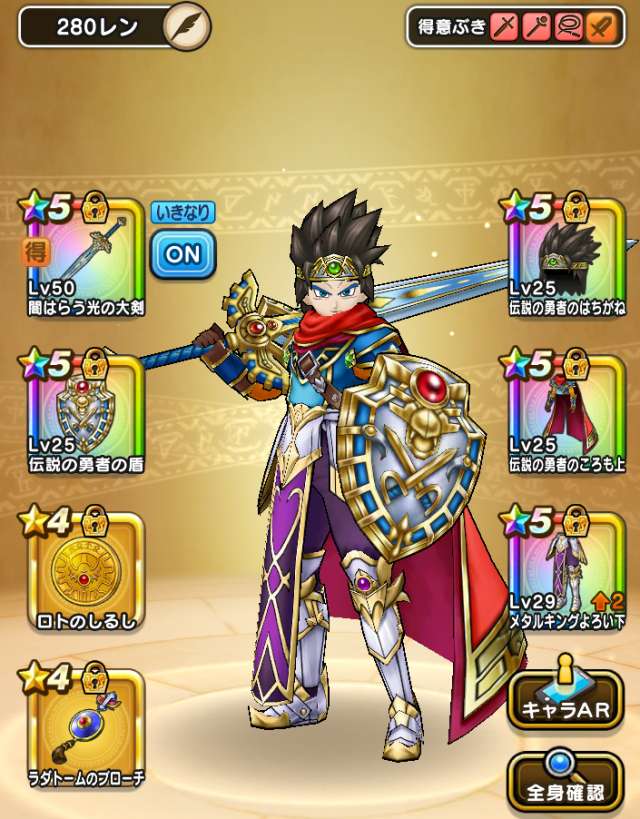Tap the quill edit icon beside 280レン
Viewport: 640px width, 819px height.
tap(187, 26)
